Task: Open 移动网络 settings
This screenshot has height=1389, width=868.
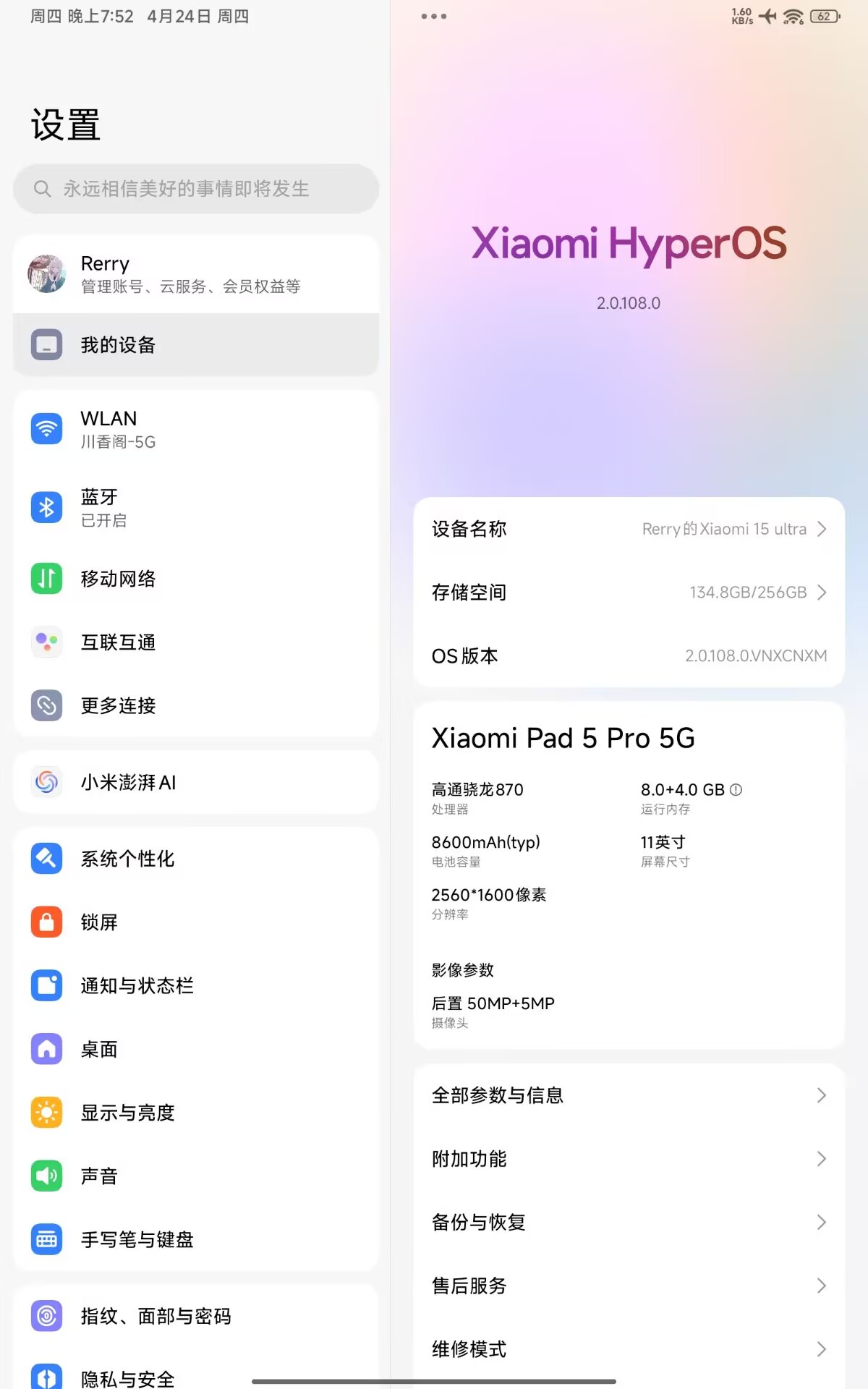Action: click(x=195, y=579)
